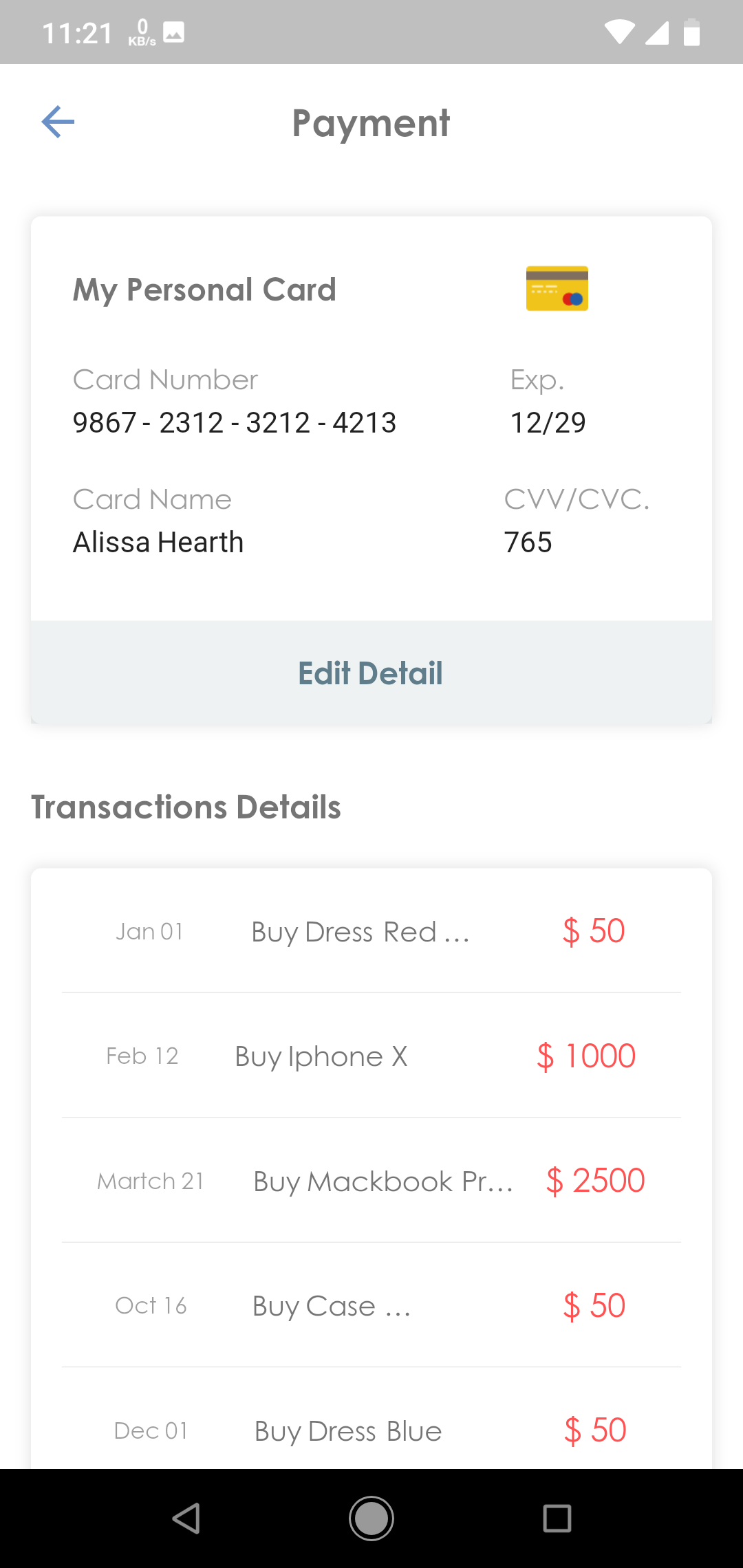Tap the Wi-Fi icon in status bar
Image resolution: width=743 pixels, height=1568 pixels.
618,32
